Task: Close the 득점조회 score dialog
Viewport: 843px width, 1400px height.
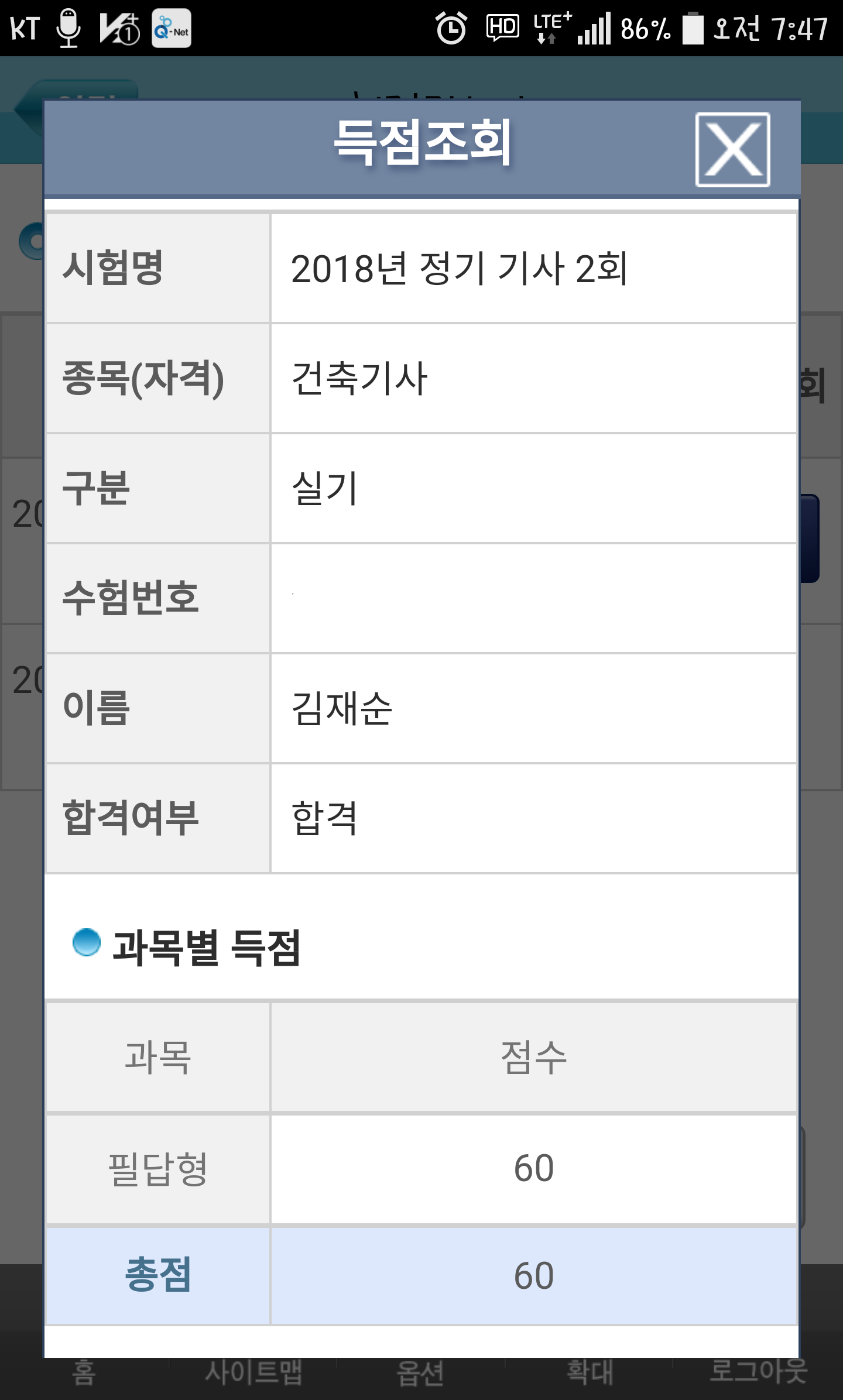Action: [x=732, y=150]
